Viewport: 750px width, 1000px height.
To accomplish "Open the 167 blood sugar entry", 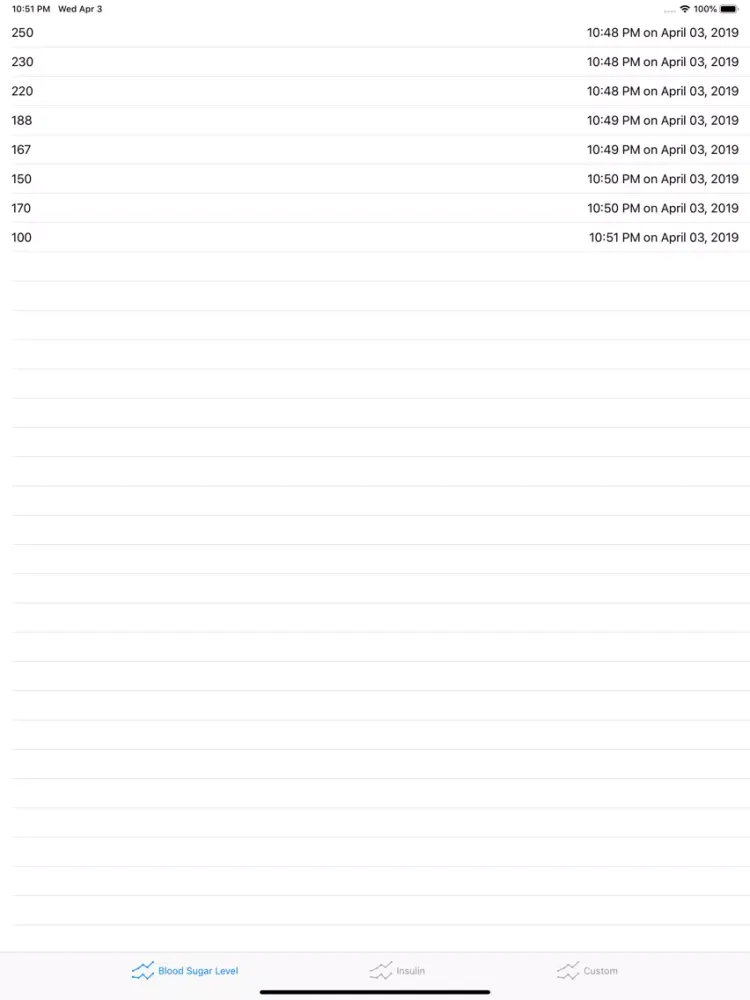I will pos(375,150).
